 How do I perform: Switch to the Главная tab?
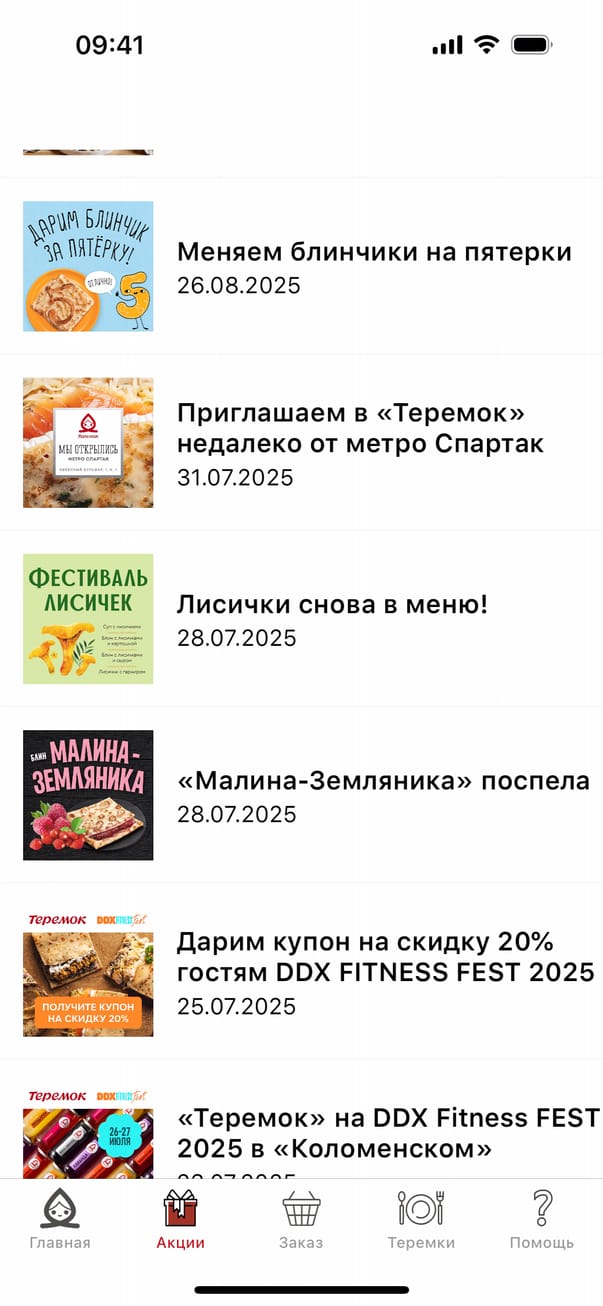(x=60, y=1221)
